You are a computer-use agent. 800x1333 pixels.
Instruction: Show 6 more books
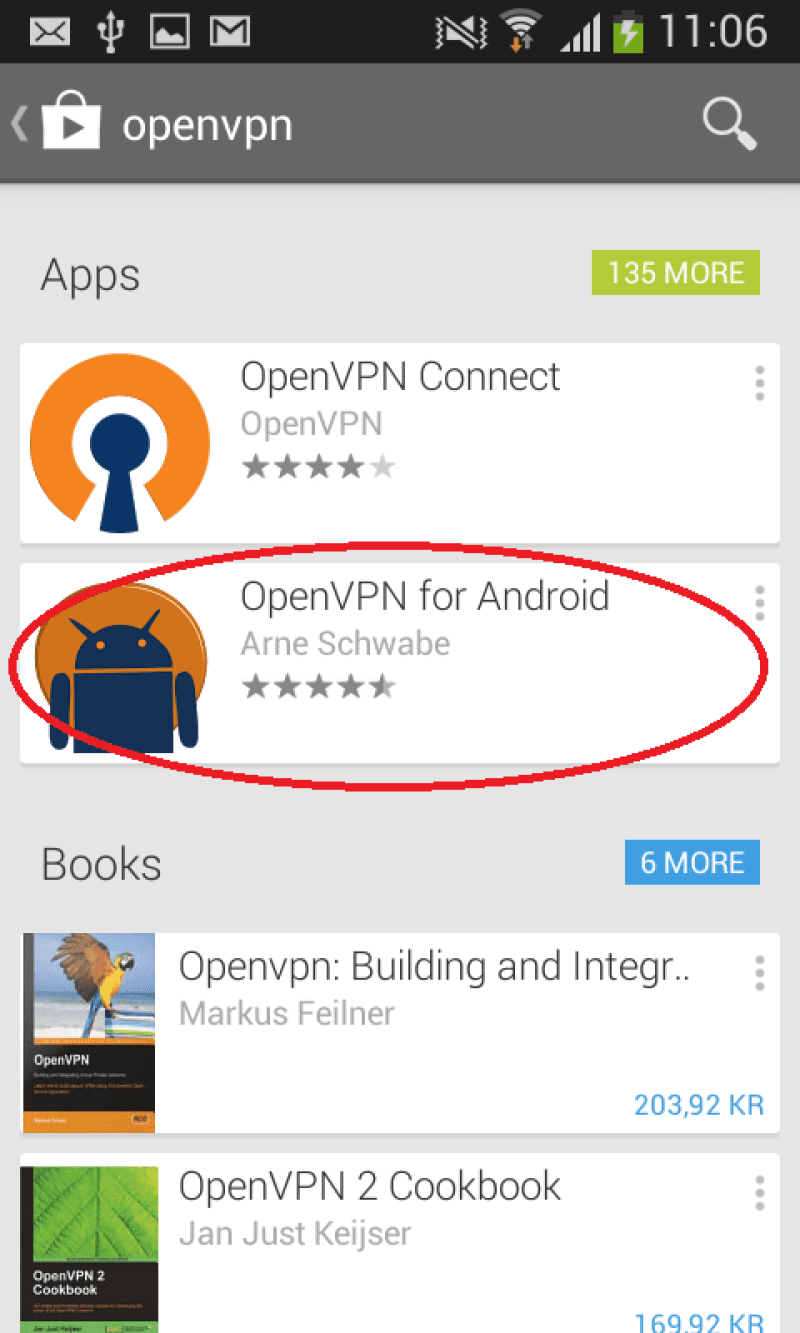[692, 863]
